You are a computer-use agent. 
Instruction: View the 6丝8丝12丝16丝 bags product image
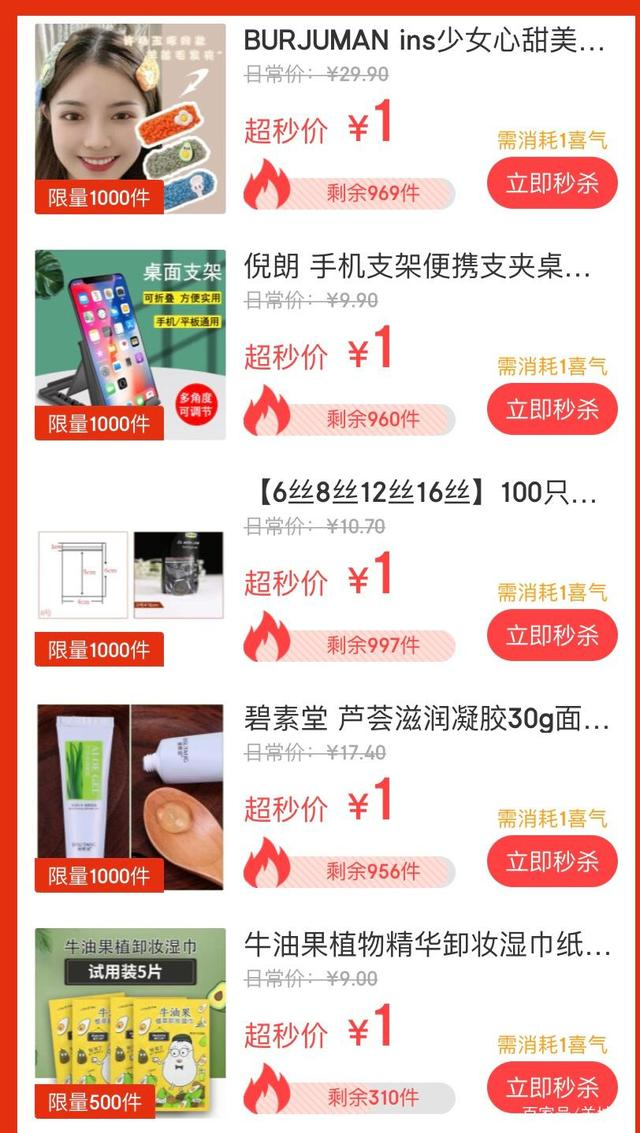click(x=131, y=570)
